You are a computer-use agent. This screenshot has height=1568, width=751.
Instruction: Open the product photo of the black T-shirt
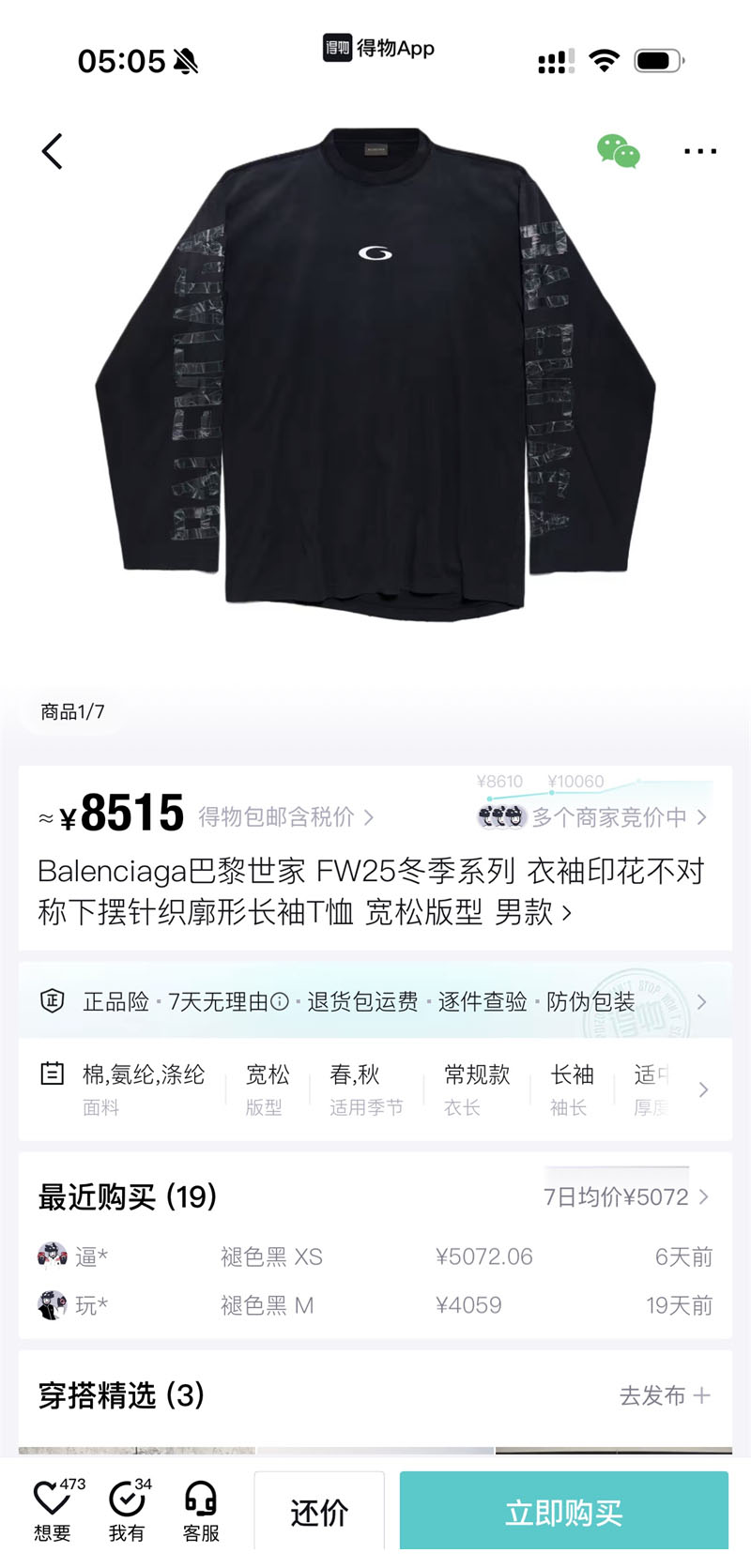(375, 375)
